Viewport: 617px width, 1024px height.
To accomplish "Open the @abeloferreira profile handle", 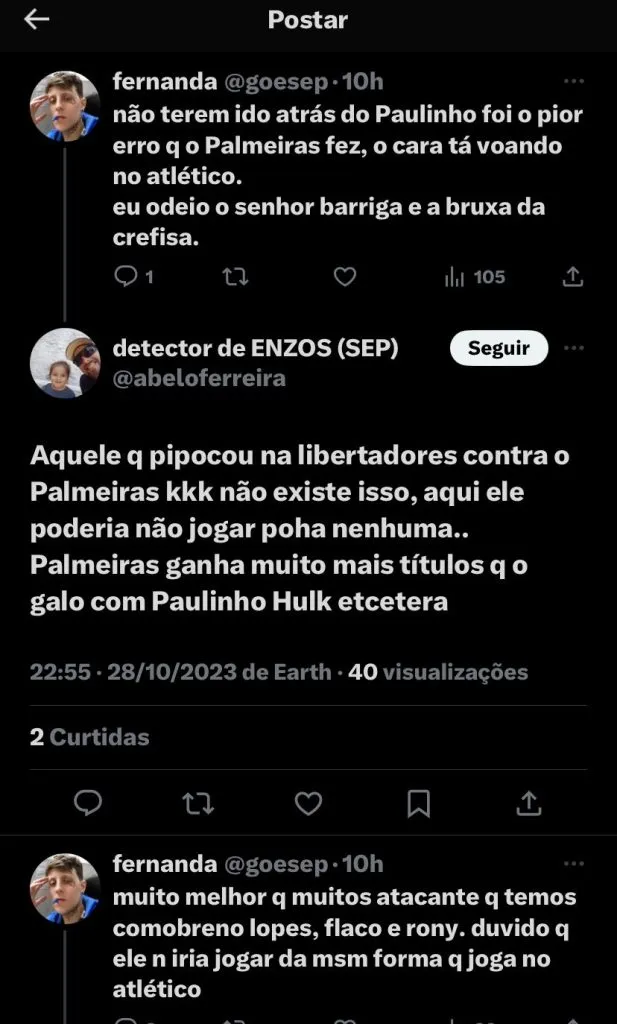I will pyautogui.click(x=199, y=378).
